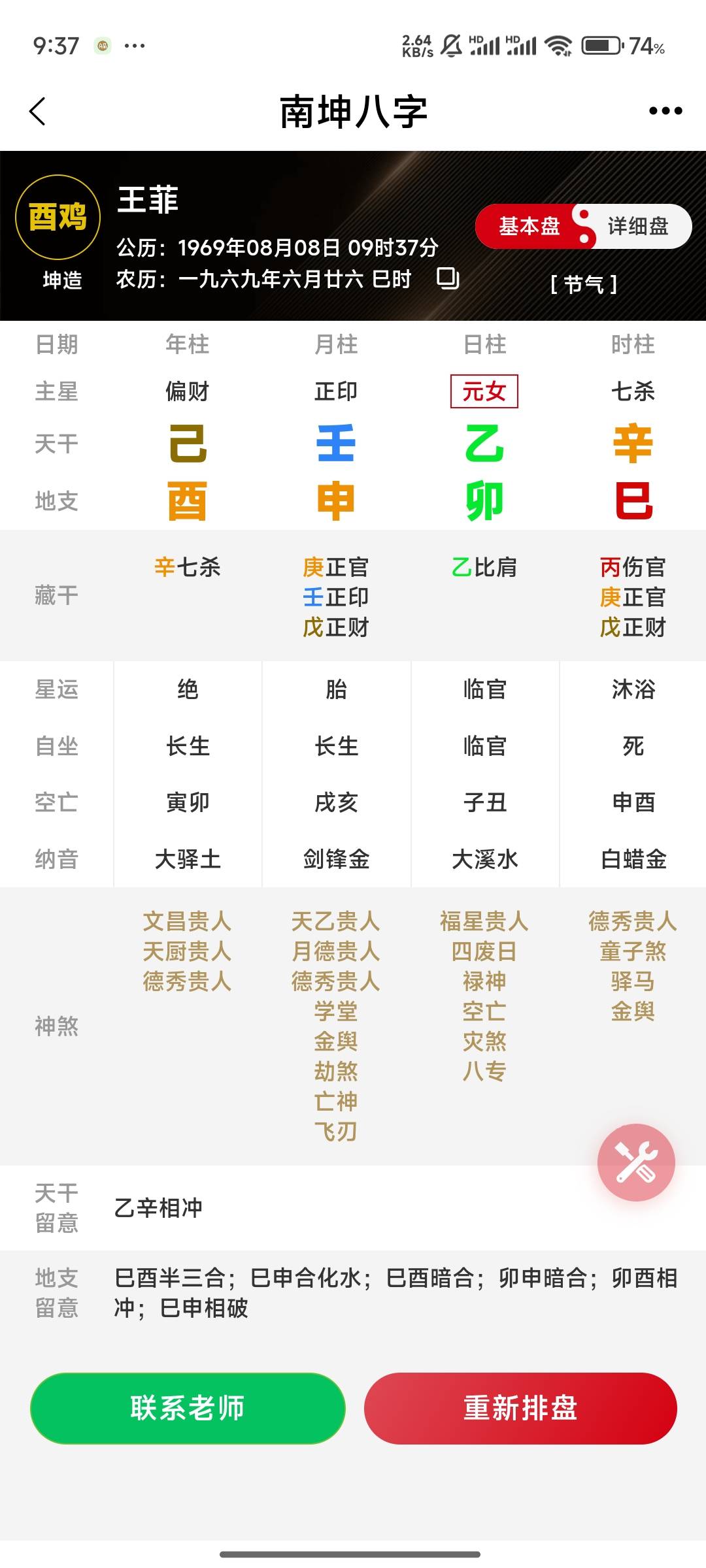Viewport: 706px width, 1568px height.
Task: Tap the green notification icon near the clock
Action: (x=101, y=46)
